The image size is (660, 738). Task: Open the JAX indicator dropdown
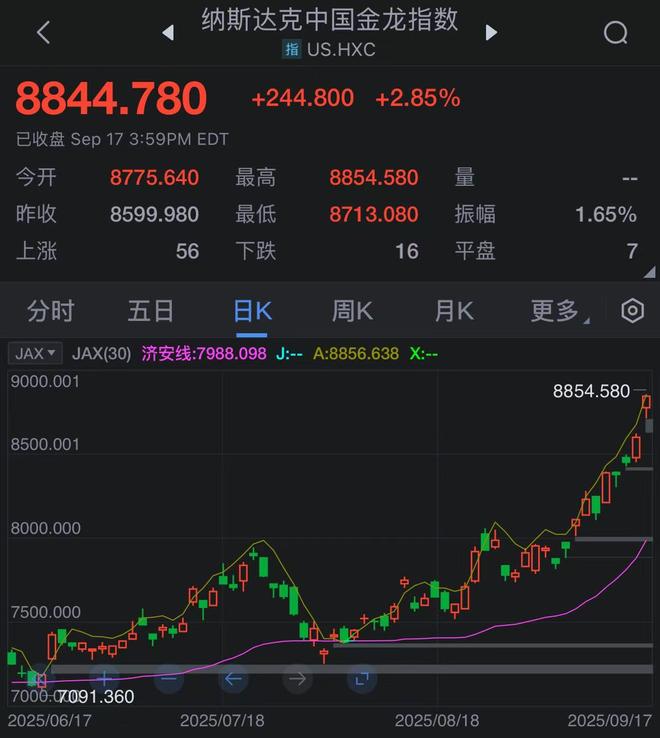(x=36, y=353)
